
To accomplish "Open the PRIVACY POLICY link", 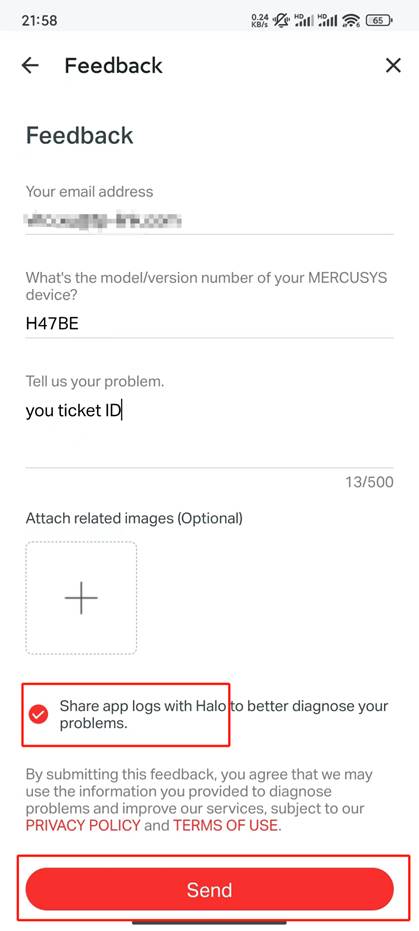I will [83, 825].
